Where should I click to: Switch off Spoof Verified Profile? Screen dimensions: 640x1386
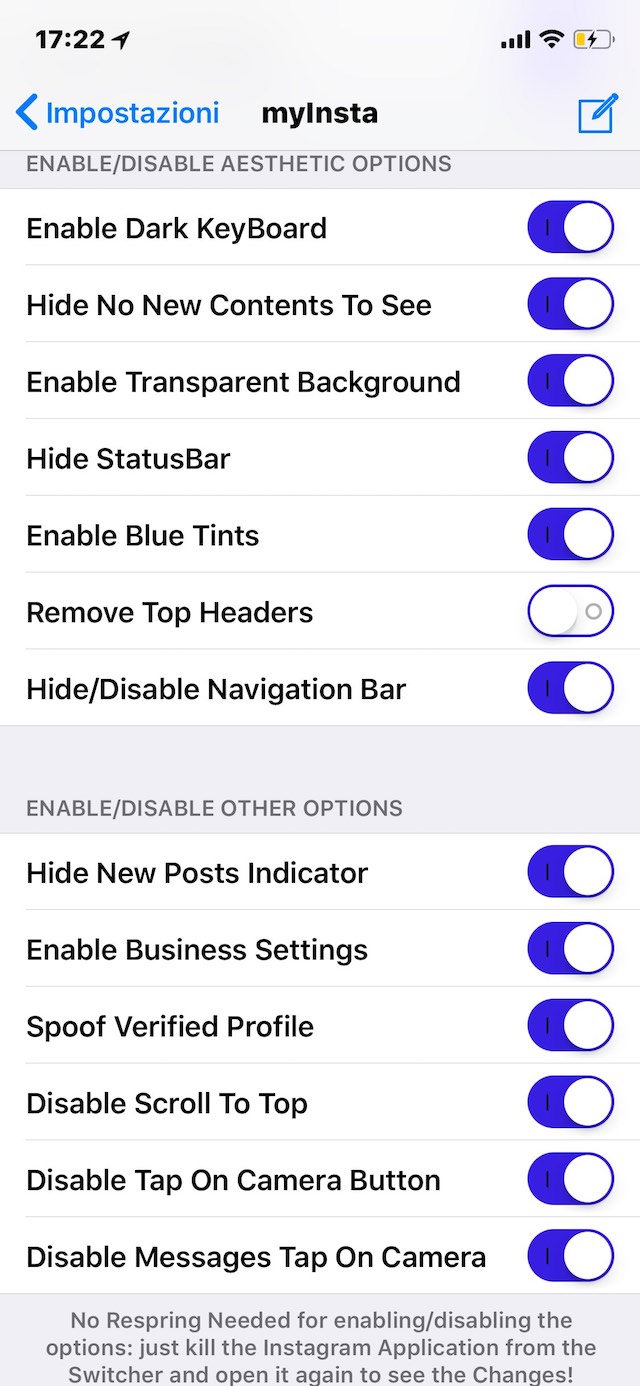pos(570,1026)
